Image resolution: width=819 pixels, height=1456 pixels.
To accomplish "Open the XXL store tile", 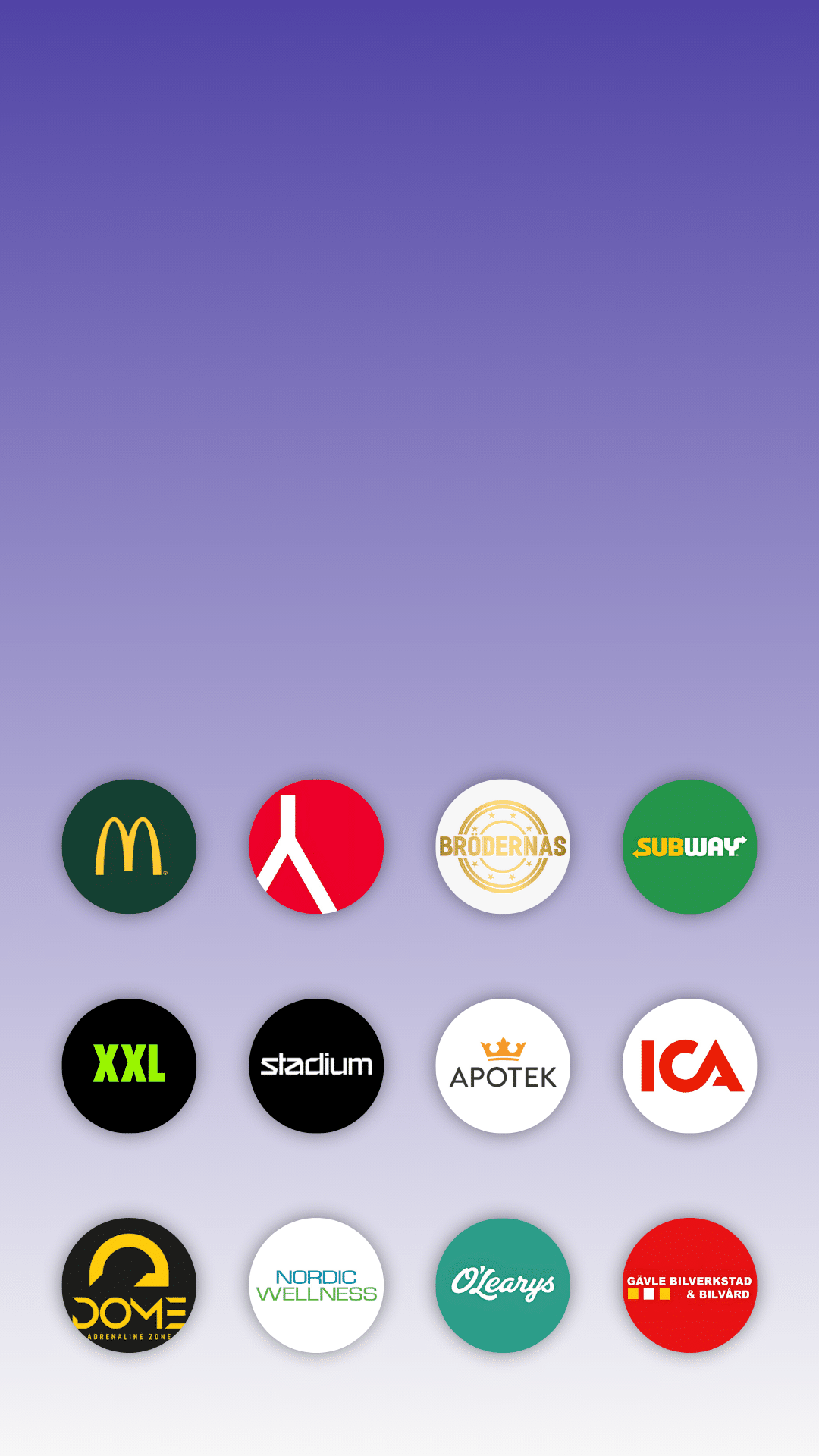I will (129, 1065).
